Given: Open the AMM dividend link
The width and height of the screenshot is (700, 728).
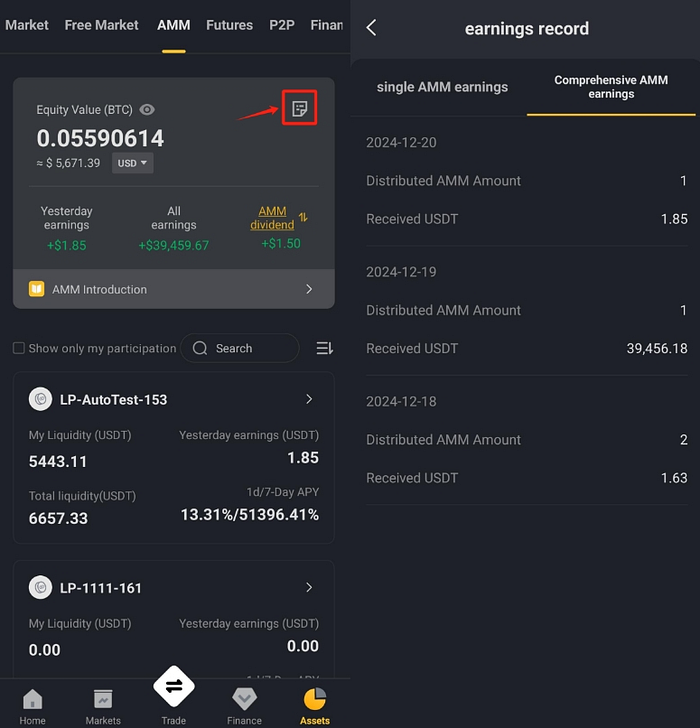Looking at the screenshot, I should tap(272, 218).
